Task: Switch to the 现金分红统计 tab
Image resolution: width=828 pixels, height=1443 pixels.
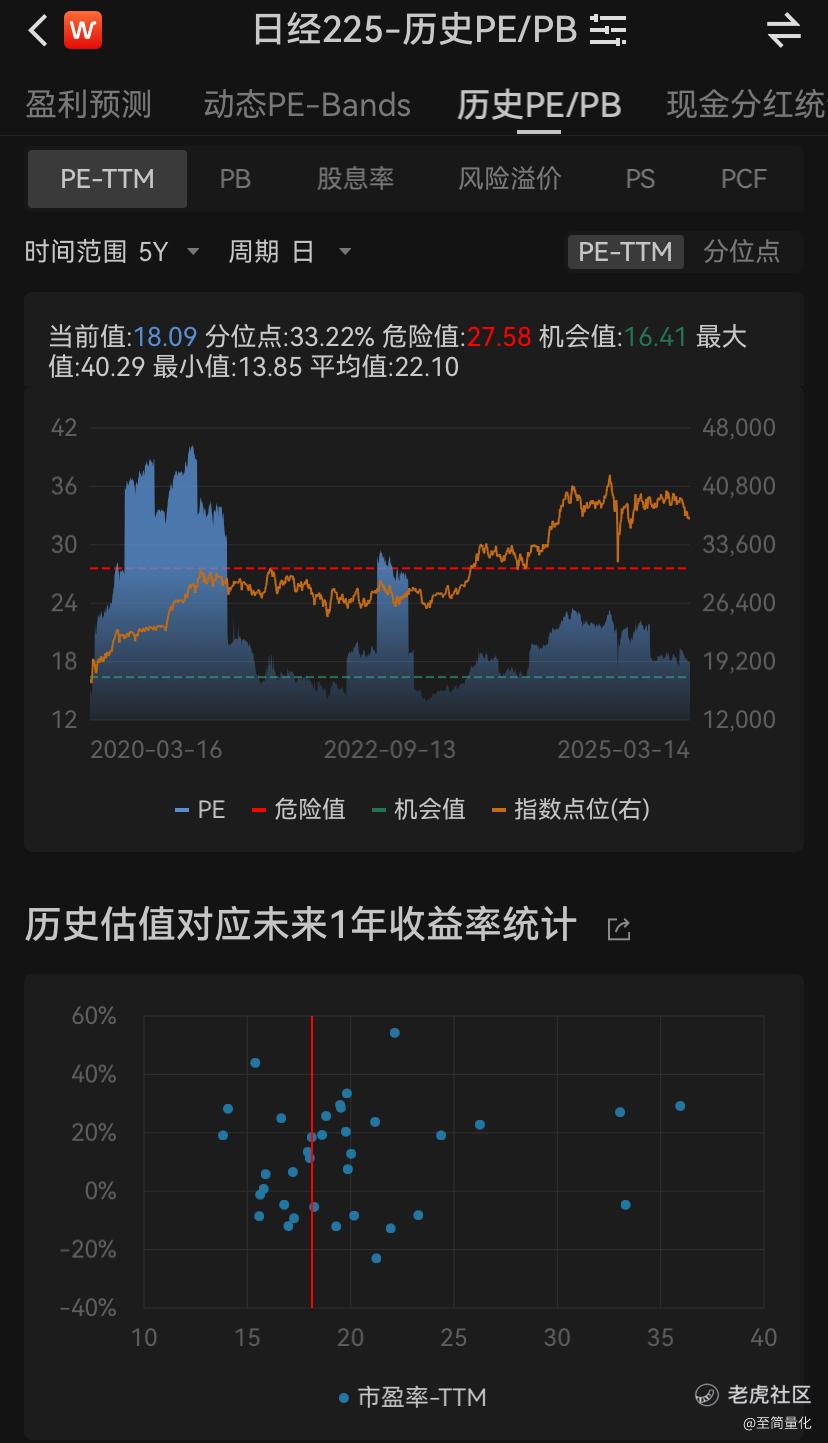Action: click(x=746, y=104)
